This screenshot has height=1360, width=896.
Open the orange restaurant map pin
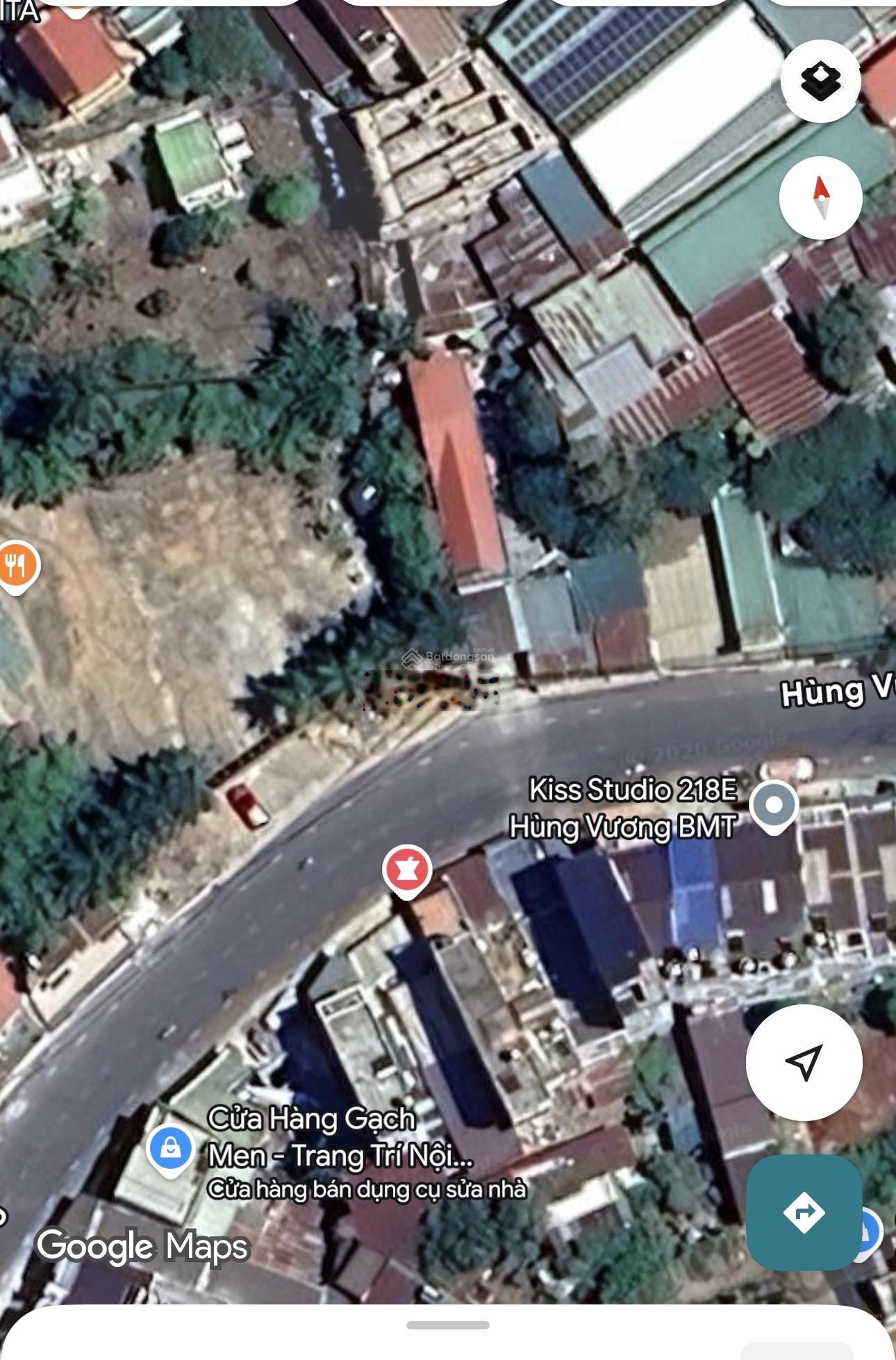[x=17, y=565]
